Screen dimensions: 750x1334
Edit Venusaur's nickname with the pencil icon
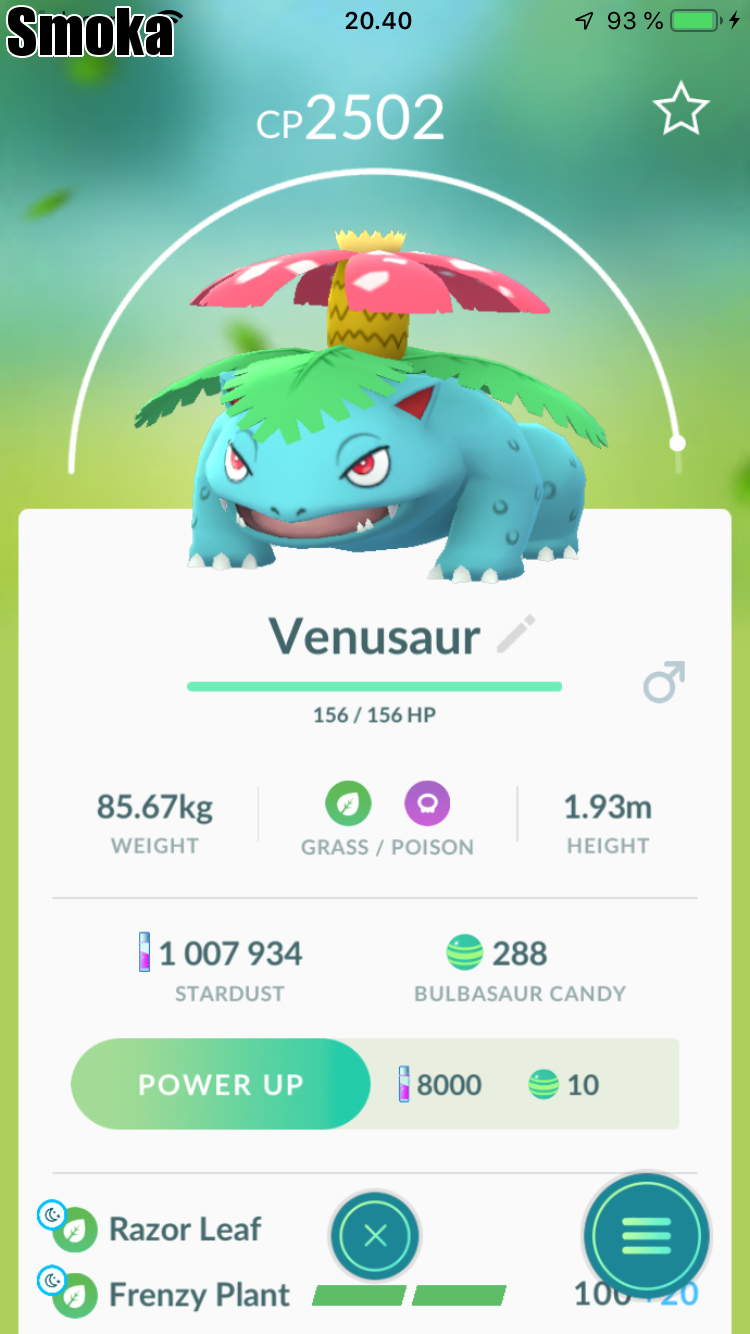click(x=516, y=635)
